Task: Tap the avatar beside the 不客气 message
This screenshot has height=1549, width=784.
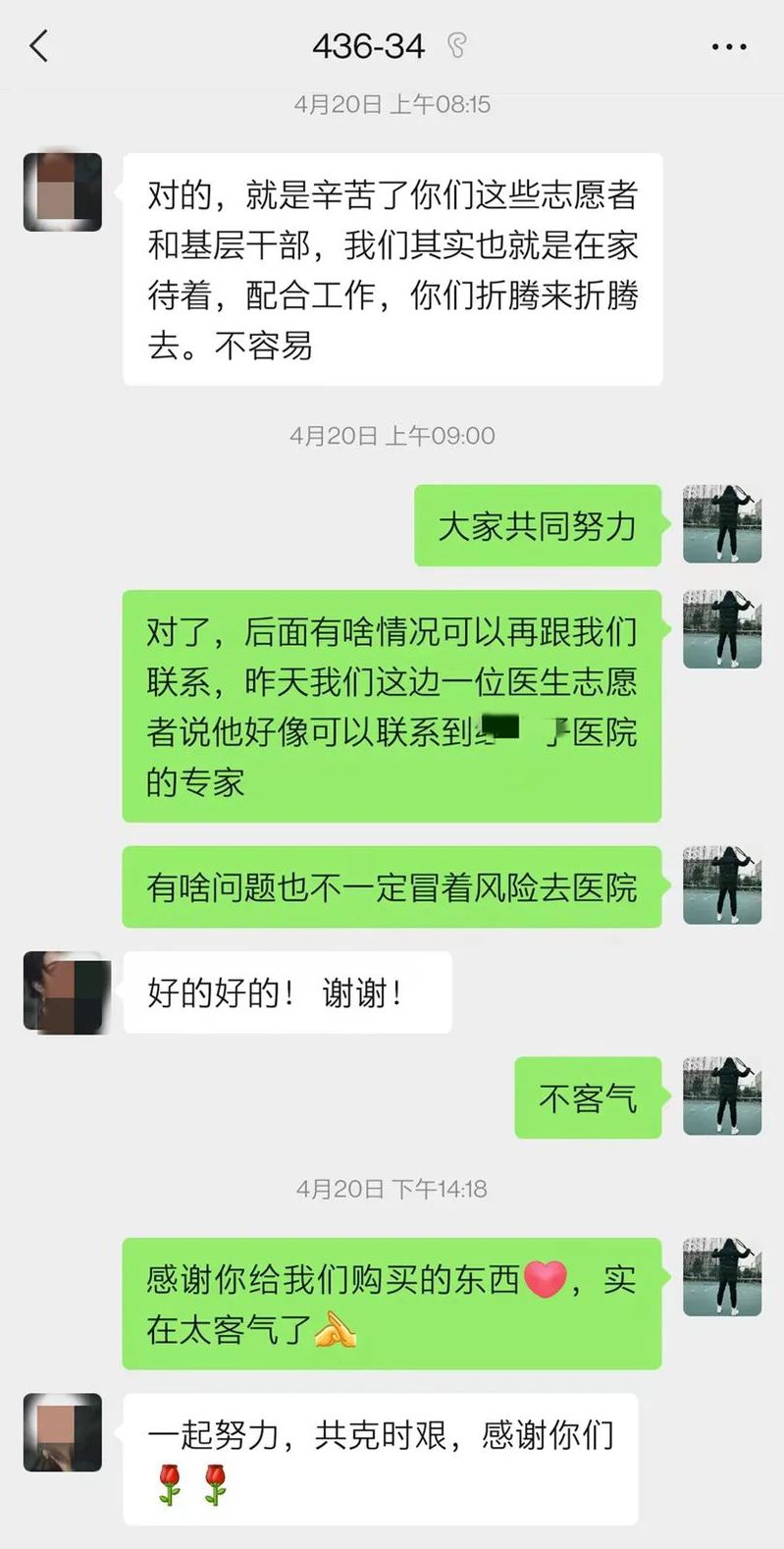Action: (722, 1097)
